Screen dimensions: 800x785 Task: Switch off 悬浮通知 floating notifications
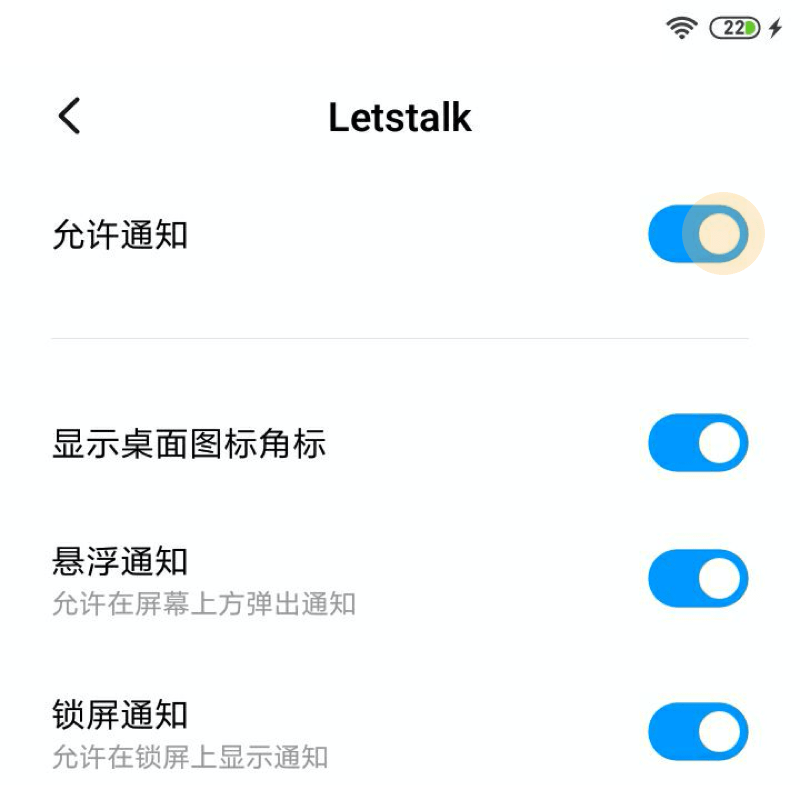pos(698,578)
